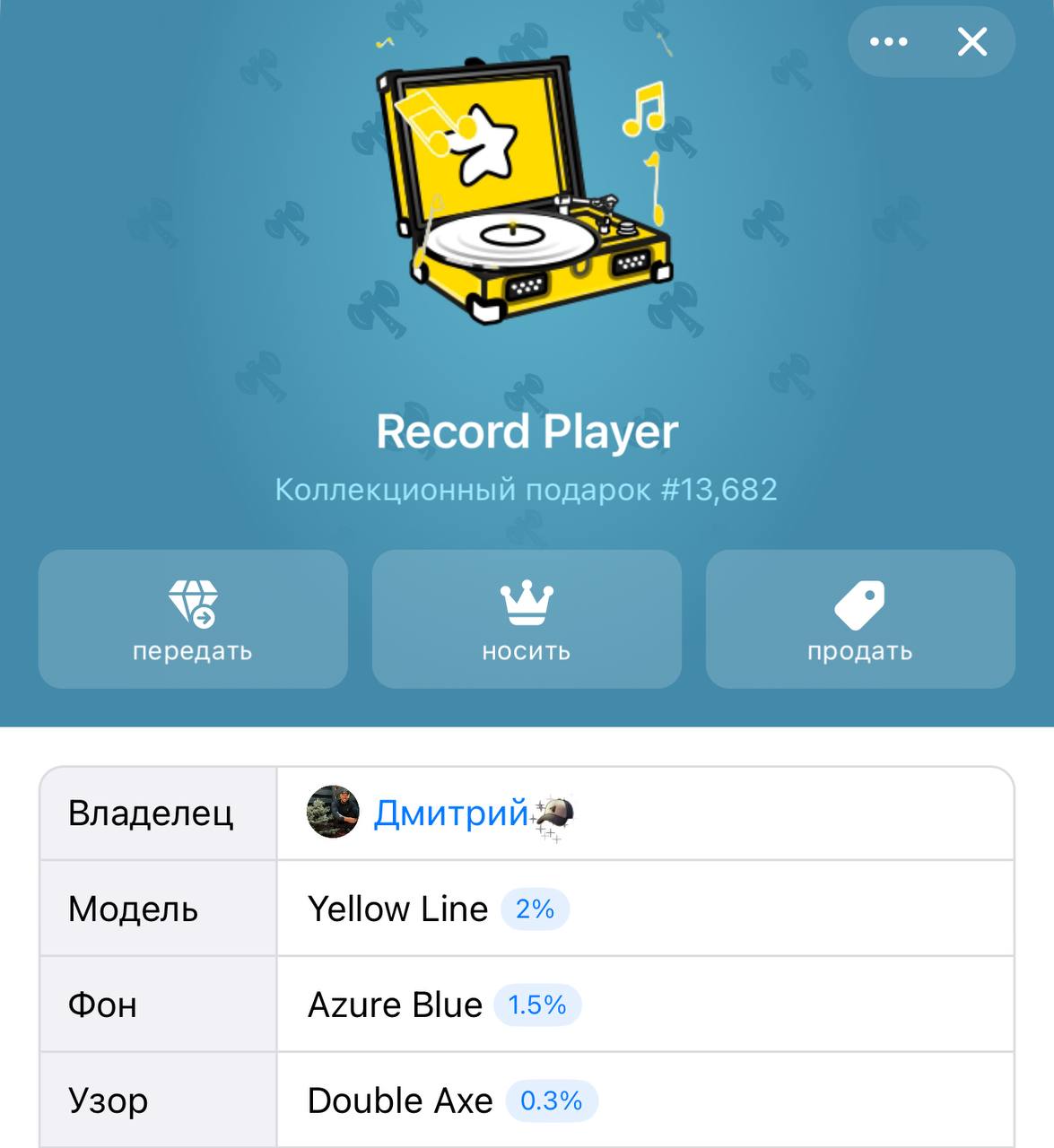
Task: Tap the 0.3% rarity chip for Double Axe
Action: coord(551,1100)
